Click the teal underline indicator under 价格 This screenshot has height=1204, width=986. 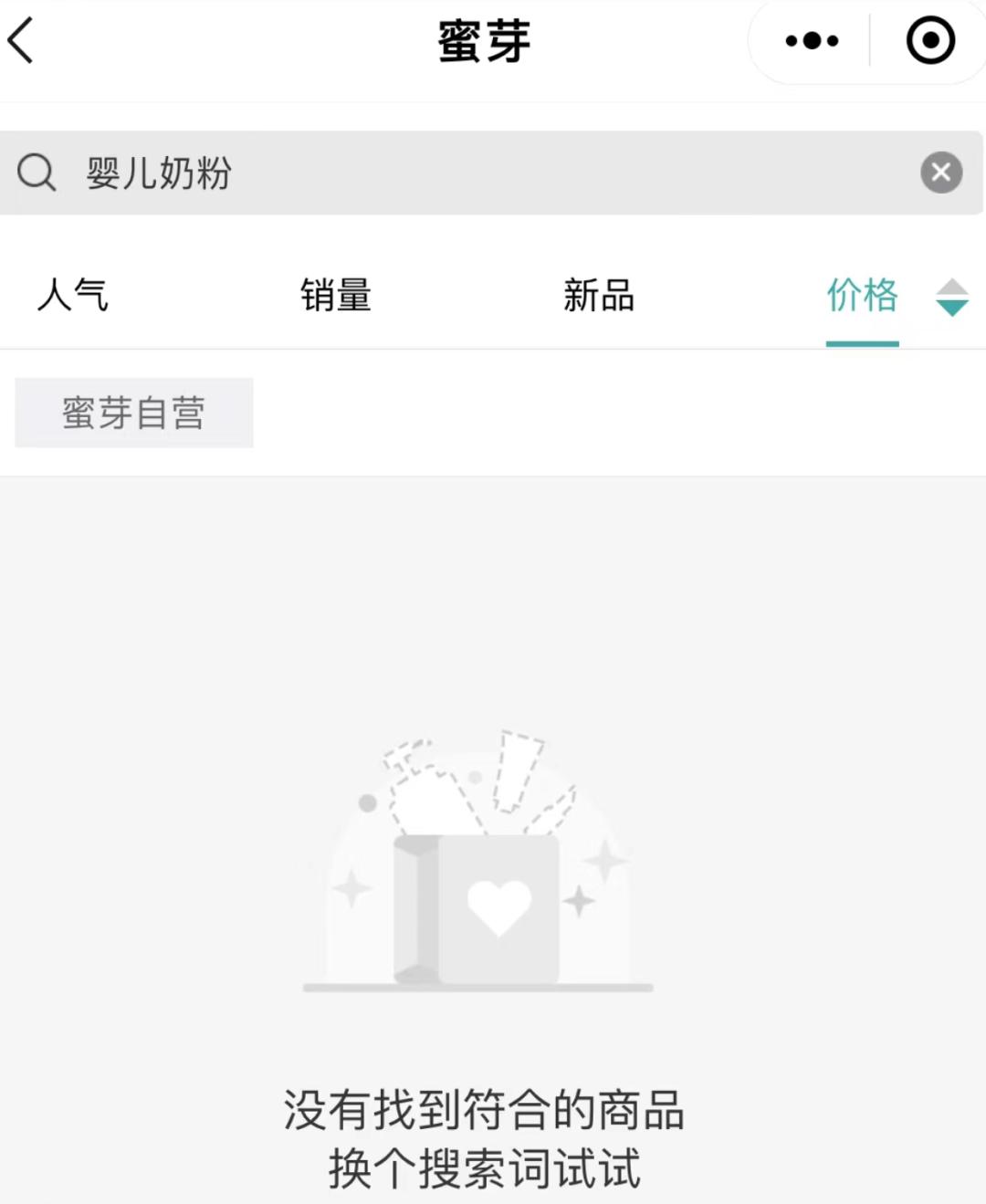pyautogui.click(x=862, y=345)
